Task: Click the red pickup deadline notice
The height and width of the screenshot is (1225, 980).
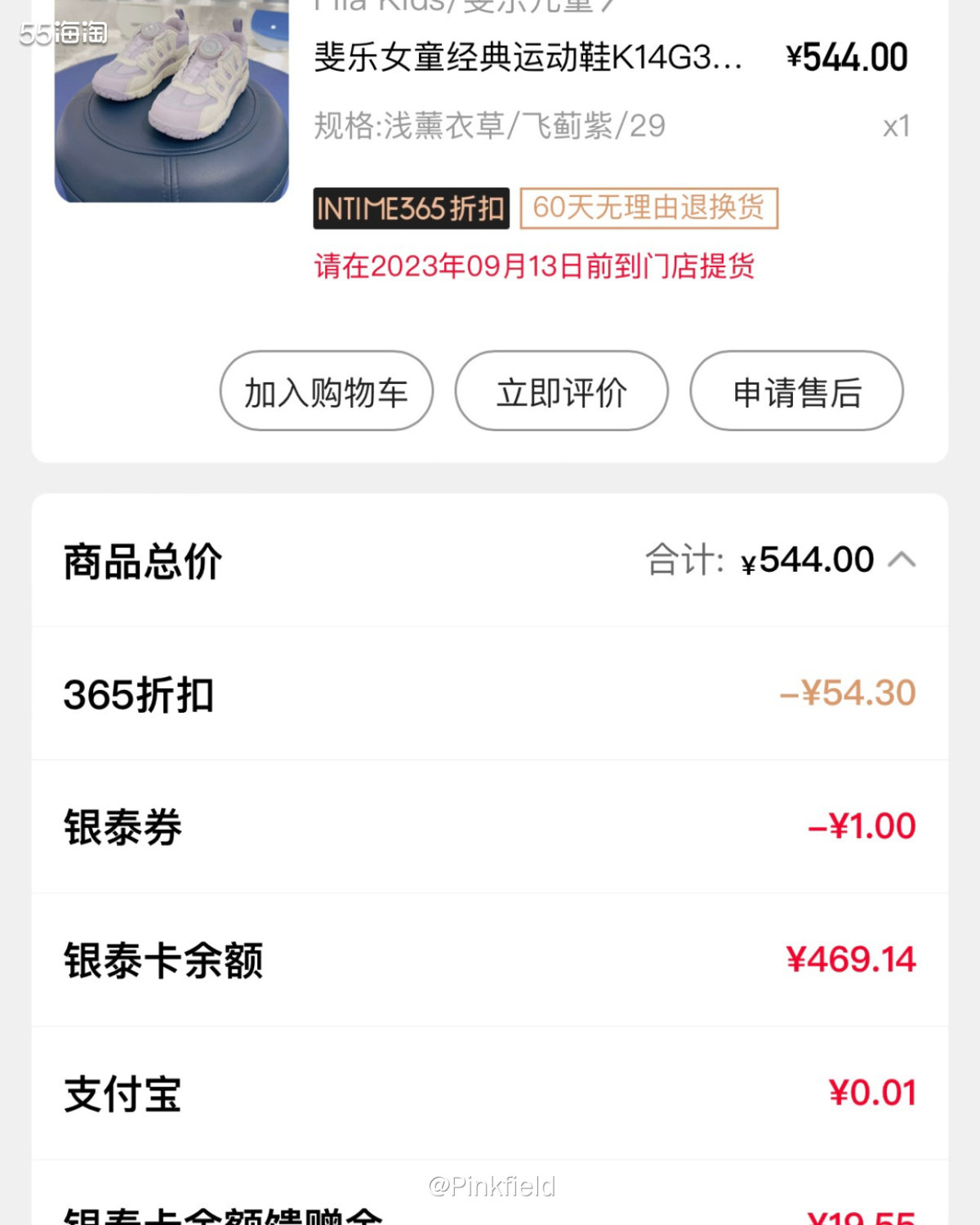Action: click(535, 265)
